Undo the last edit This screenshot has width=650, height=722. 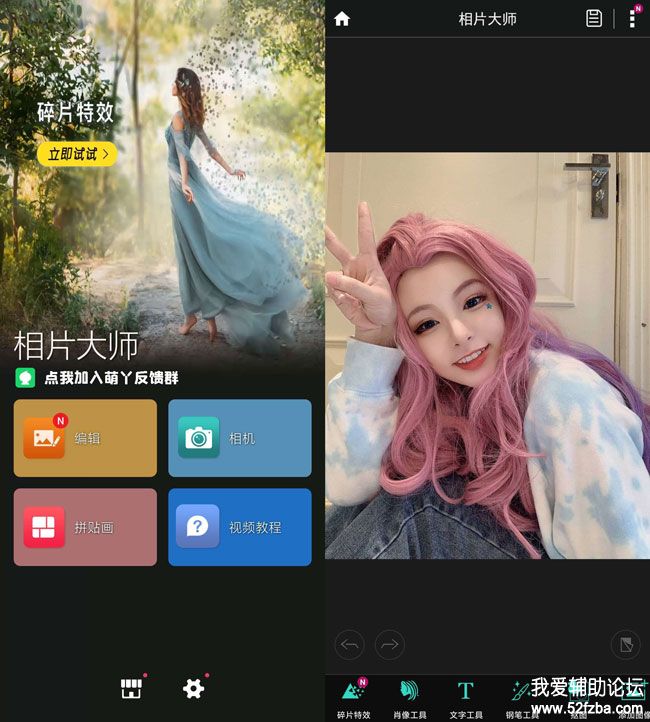(349, 645)
